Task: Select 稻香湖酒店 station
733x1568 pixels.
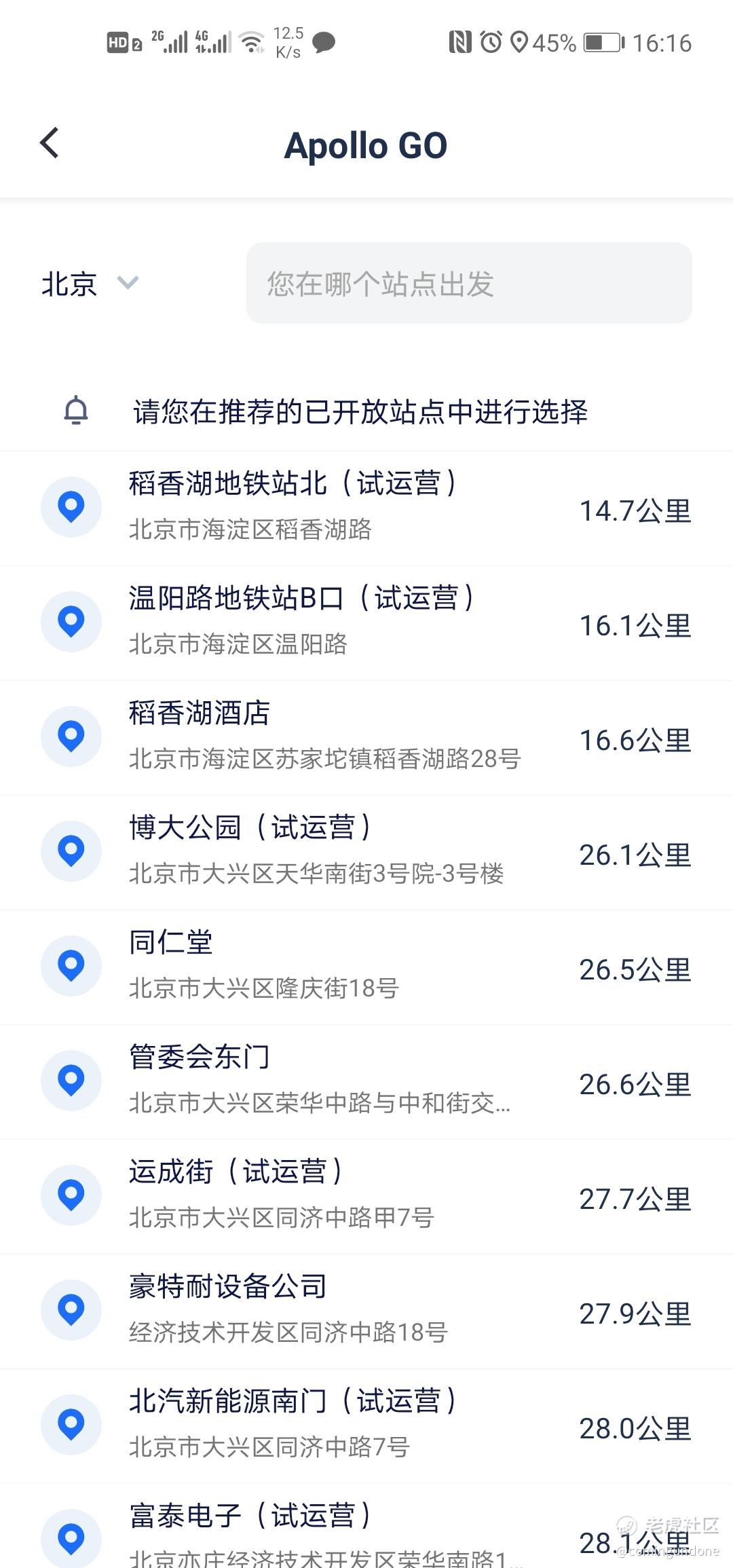Action: point(366,738)
